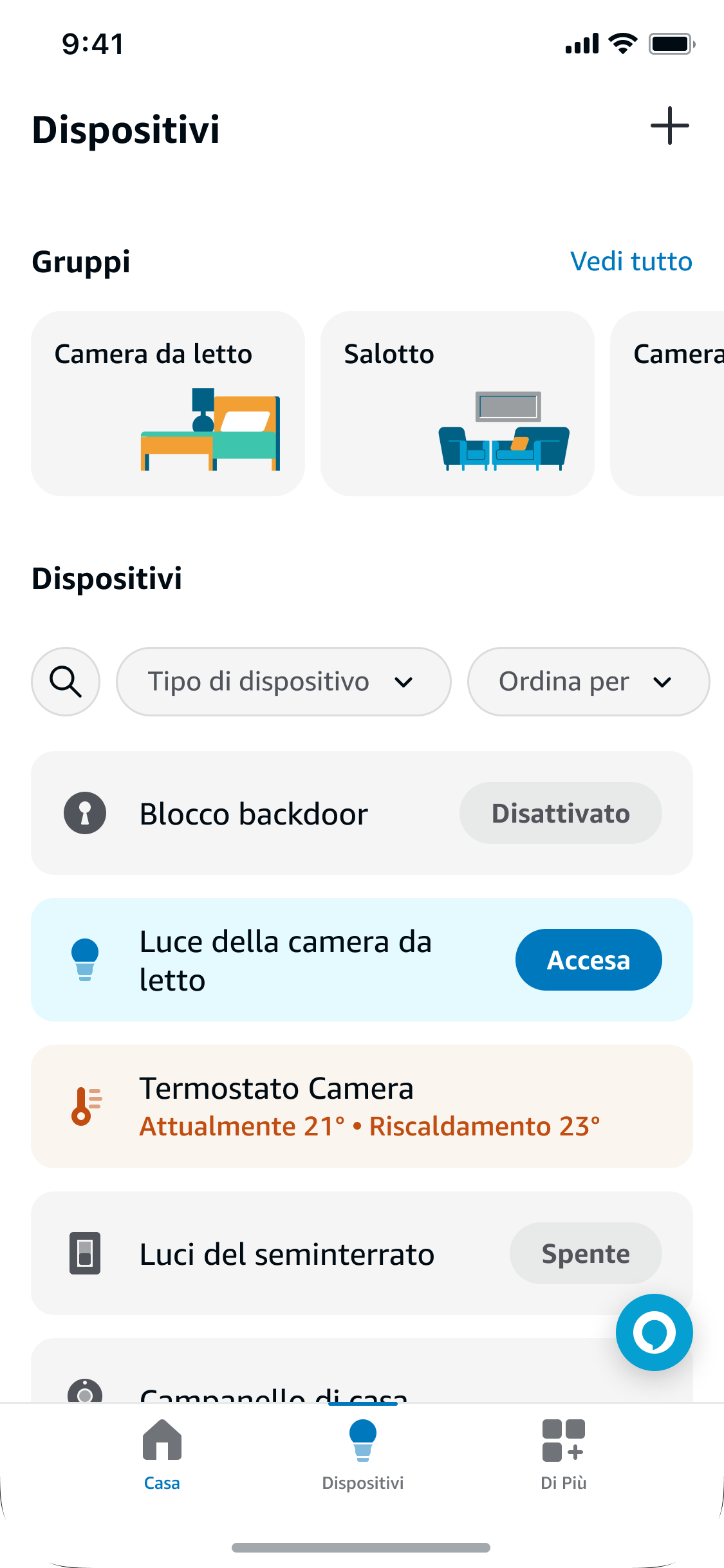
Task: Turn off Luce della camera da letto
Action: [588, 960]
